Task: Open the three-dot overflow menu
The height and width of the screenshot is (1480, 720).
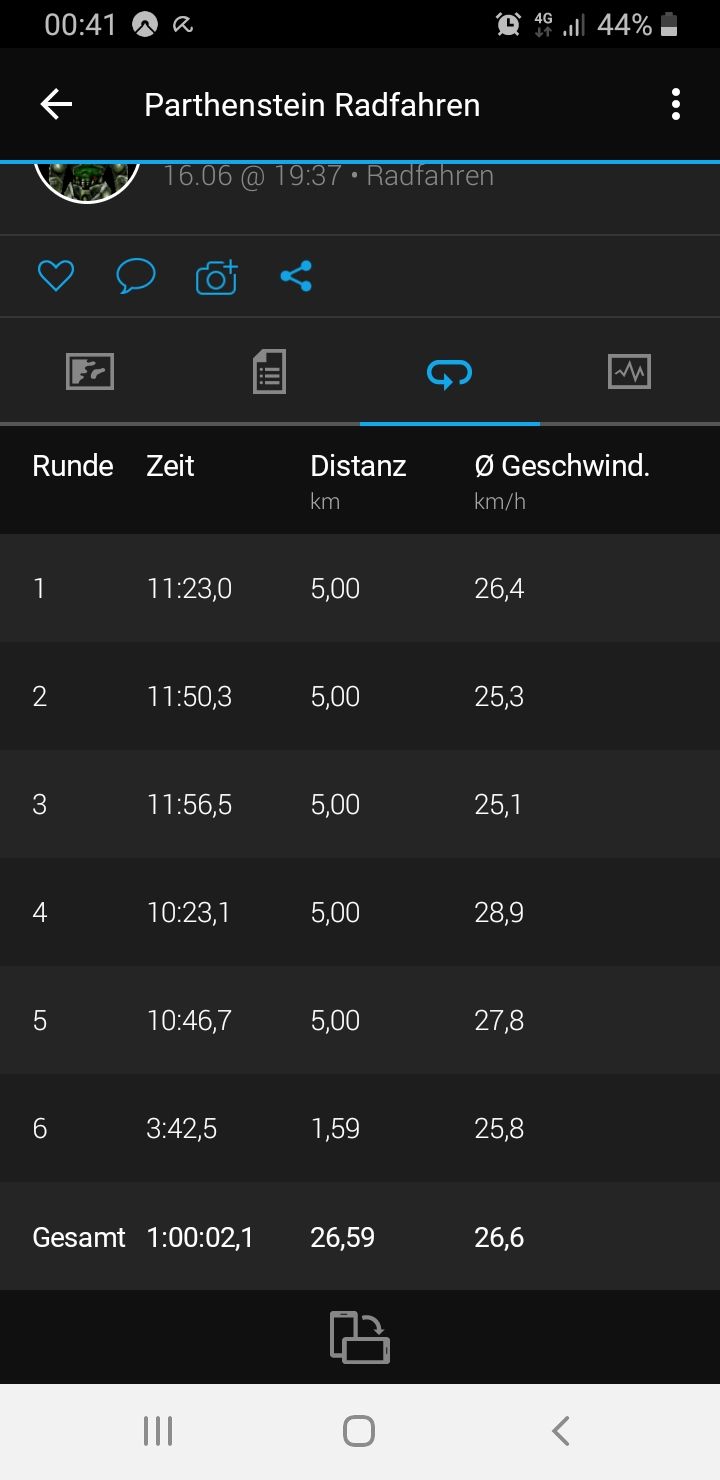Action: [676, 104]
